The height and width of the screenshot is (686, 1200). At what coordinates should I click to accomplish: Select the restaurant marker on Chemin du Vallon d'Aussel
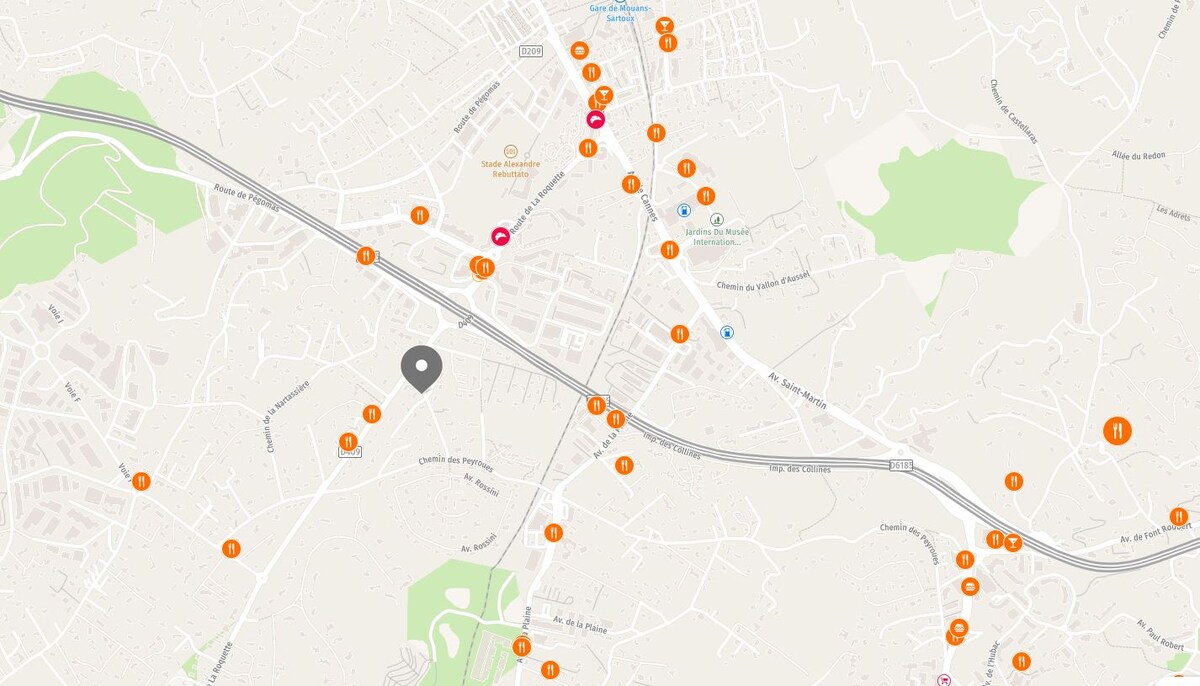tap(670, 249)
